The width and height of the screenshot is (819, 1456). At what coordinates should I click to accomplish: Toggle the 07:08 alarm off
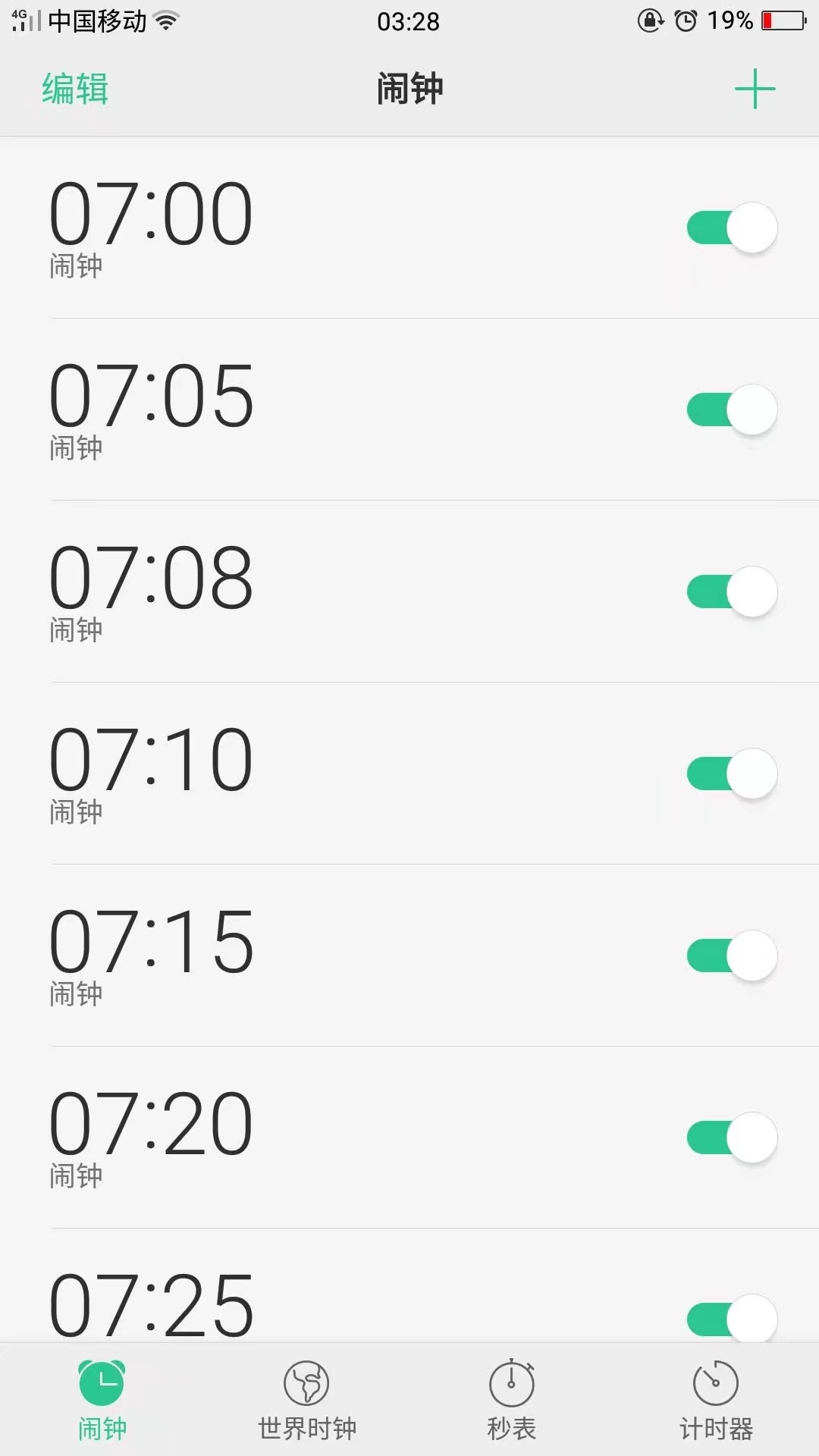(732, 591)
